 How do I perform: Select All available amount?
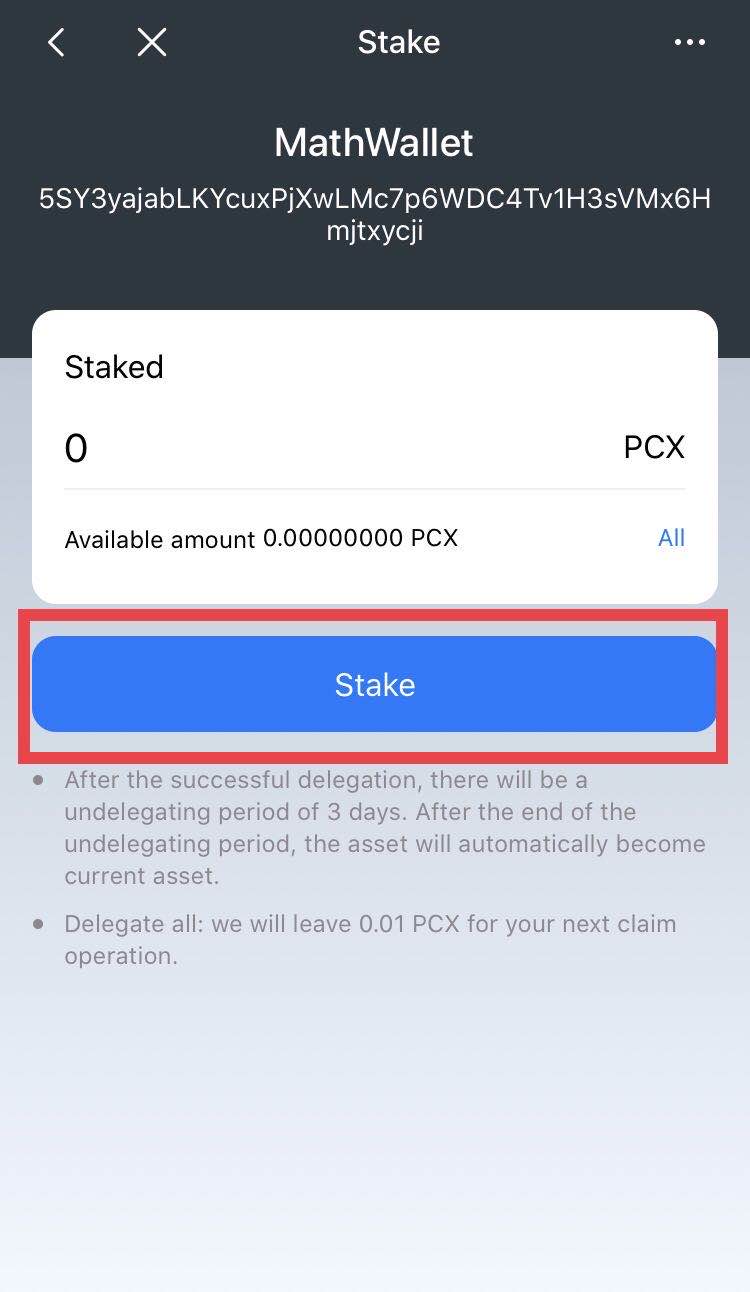click(x=671, y=538)
